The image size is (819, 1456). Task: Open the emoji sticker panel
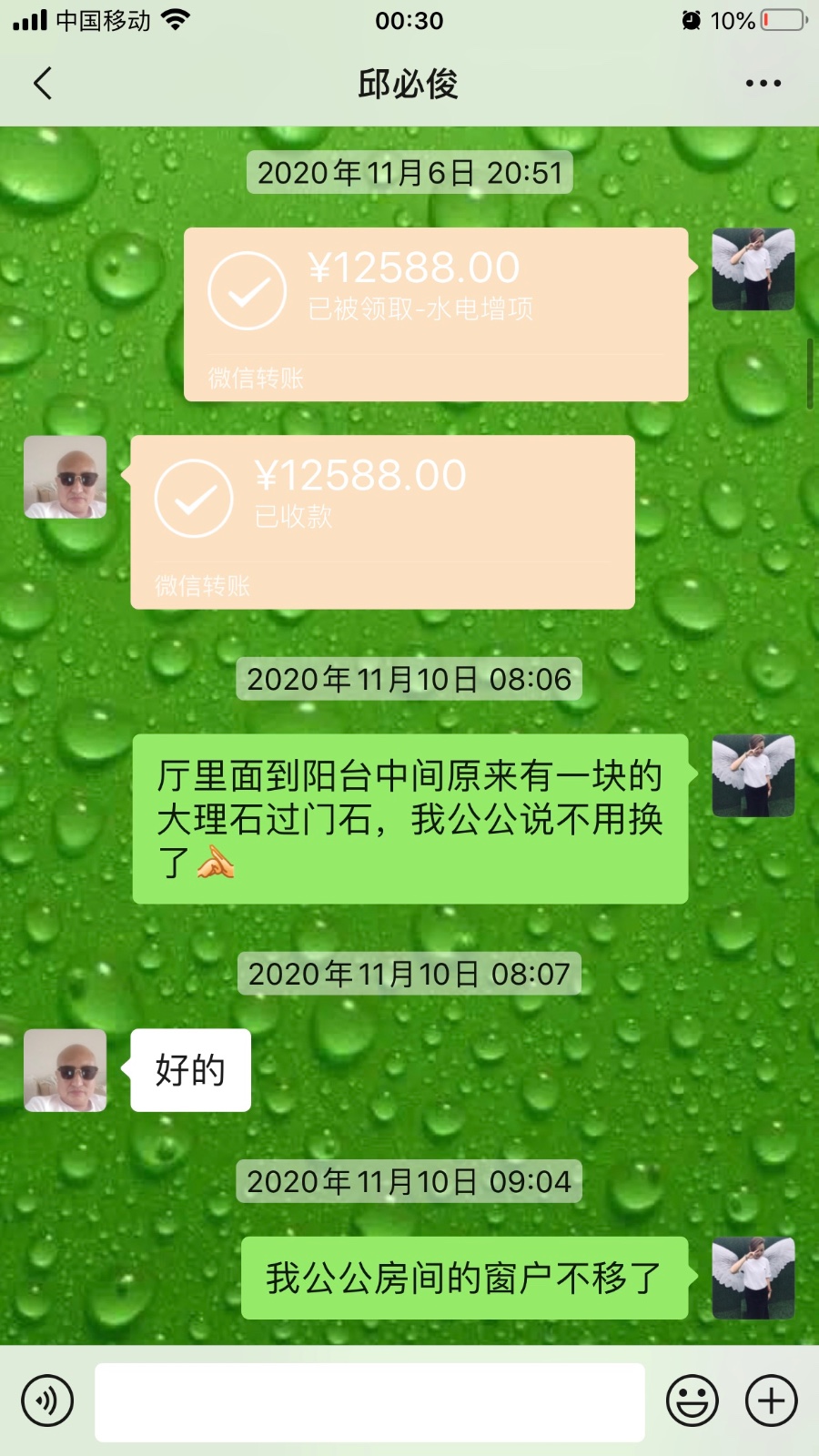pos(692,1400)
